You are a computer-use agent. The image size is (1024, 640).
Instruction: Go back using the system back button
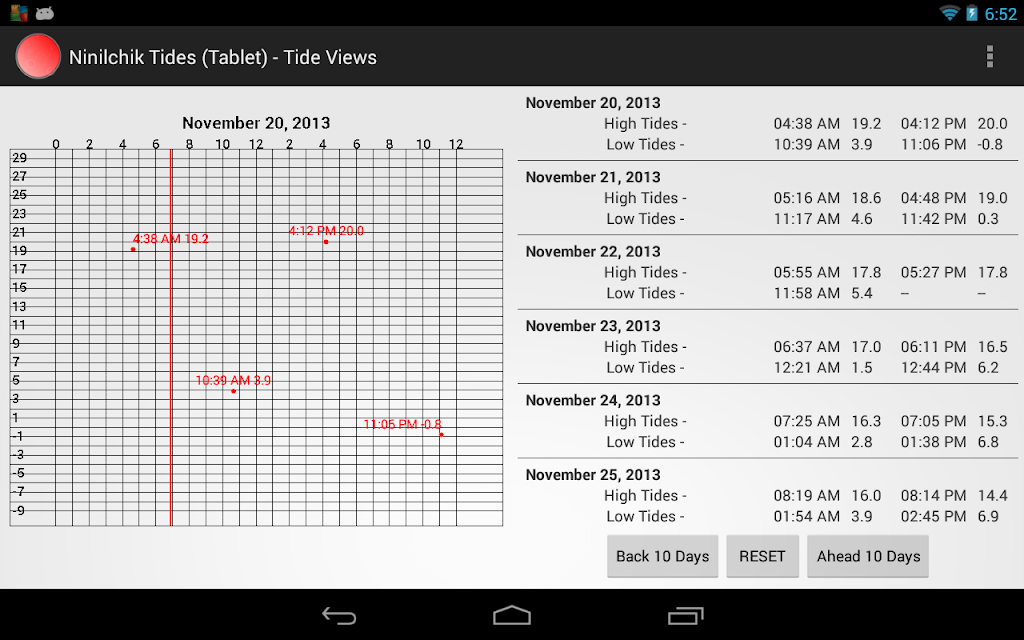339,615
